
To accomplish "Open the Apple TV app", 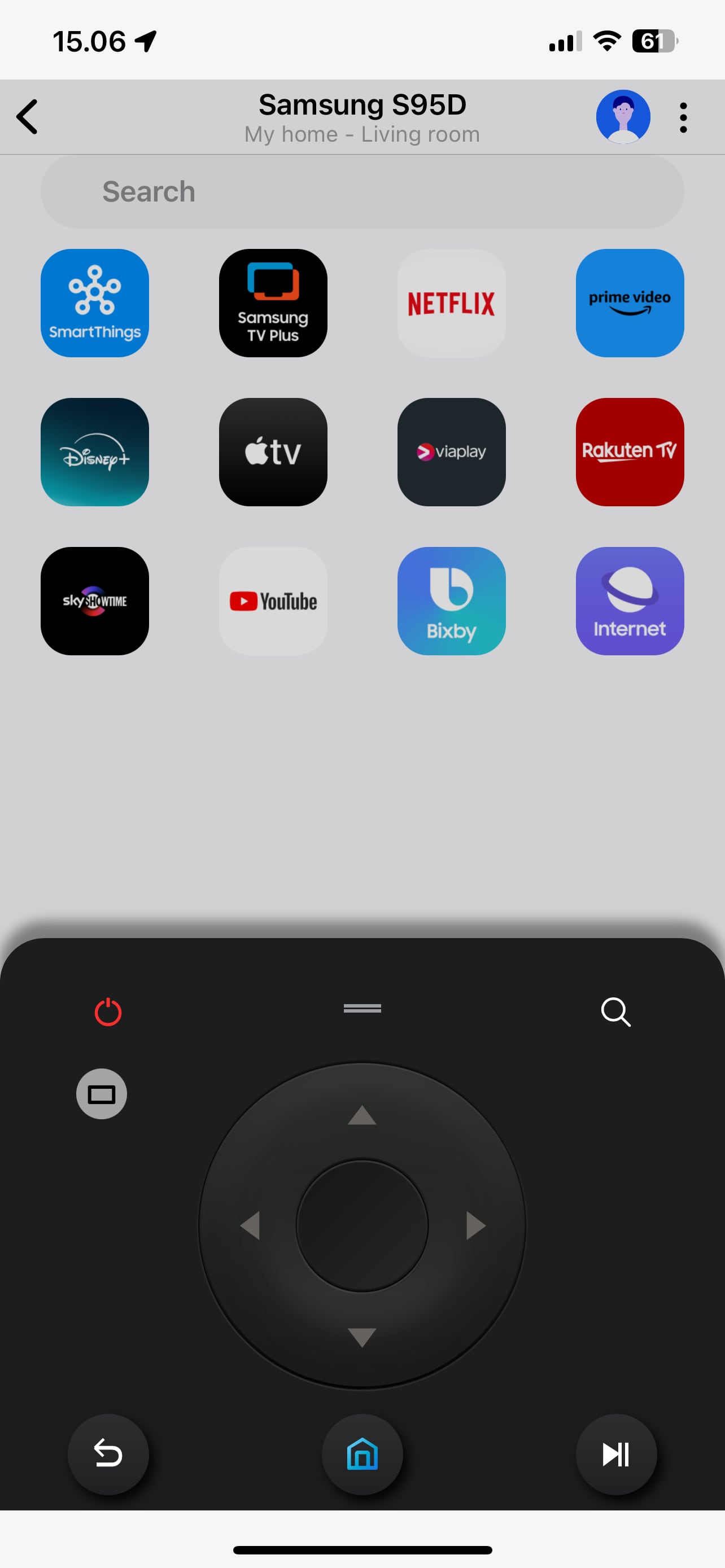I will (273, 452).
